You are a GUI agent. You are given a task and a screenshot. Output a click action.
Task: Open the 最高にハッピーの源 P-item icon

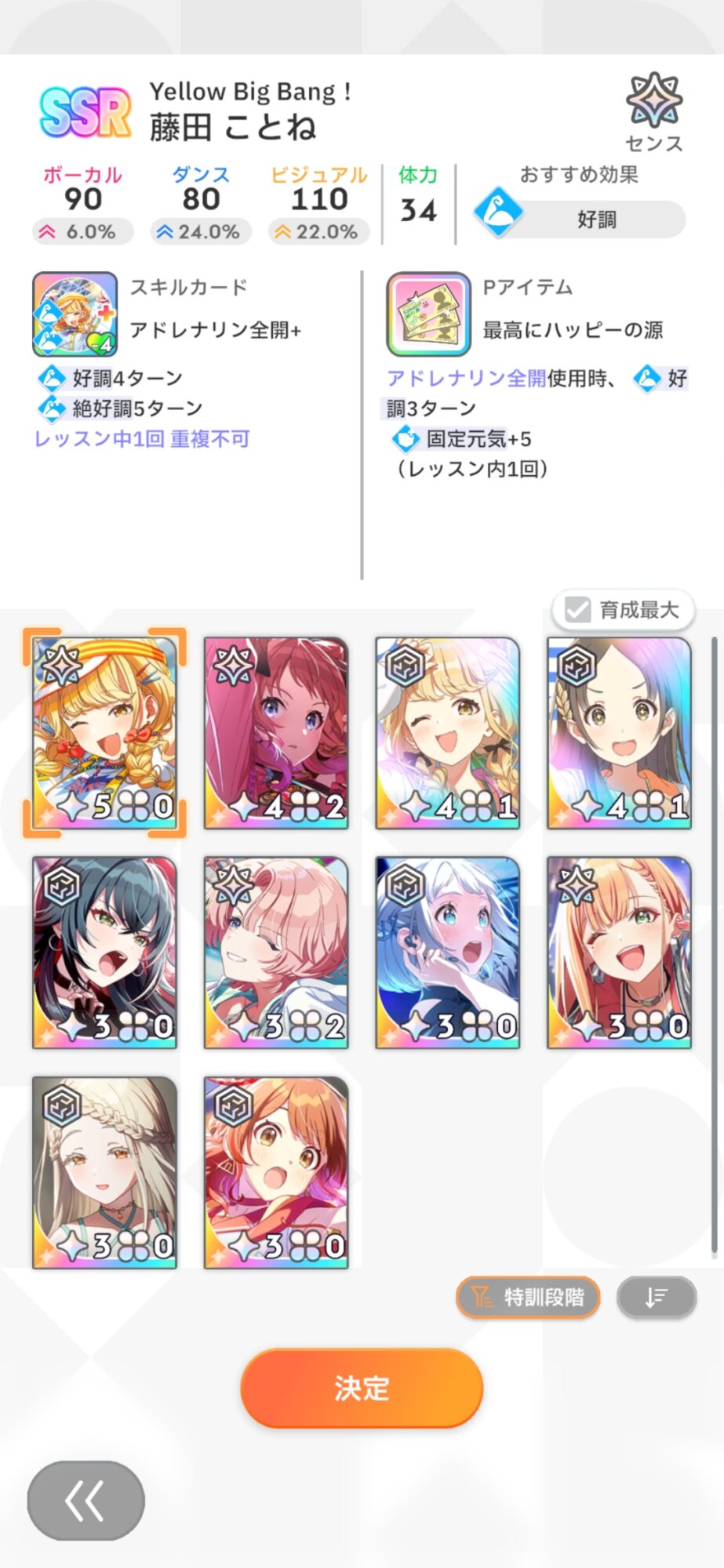pos(429,314)
